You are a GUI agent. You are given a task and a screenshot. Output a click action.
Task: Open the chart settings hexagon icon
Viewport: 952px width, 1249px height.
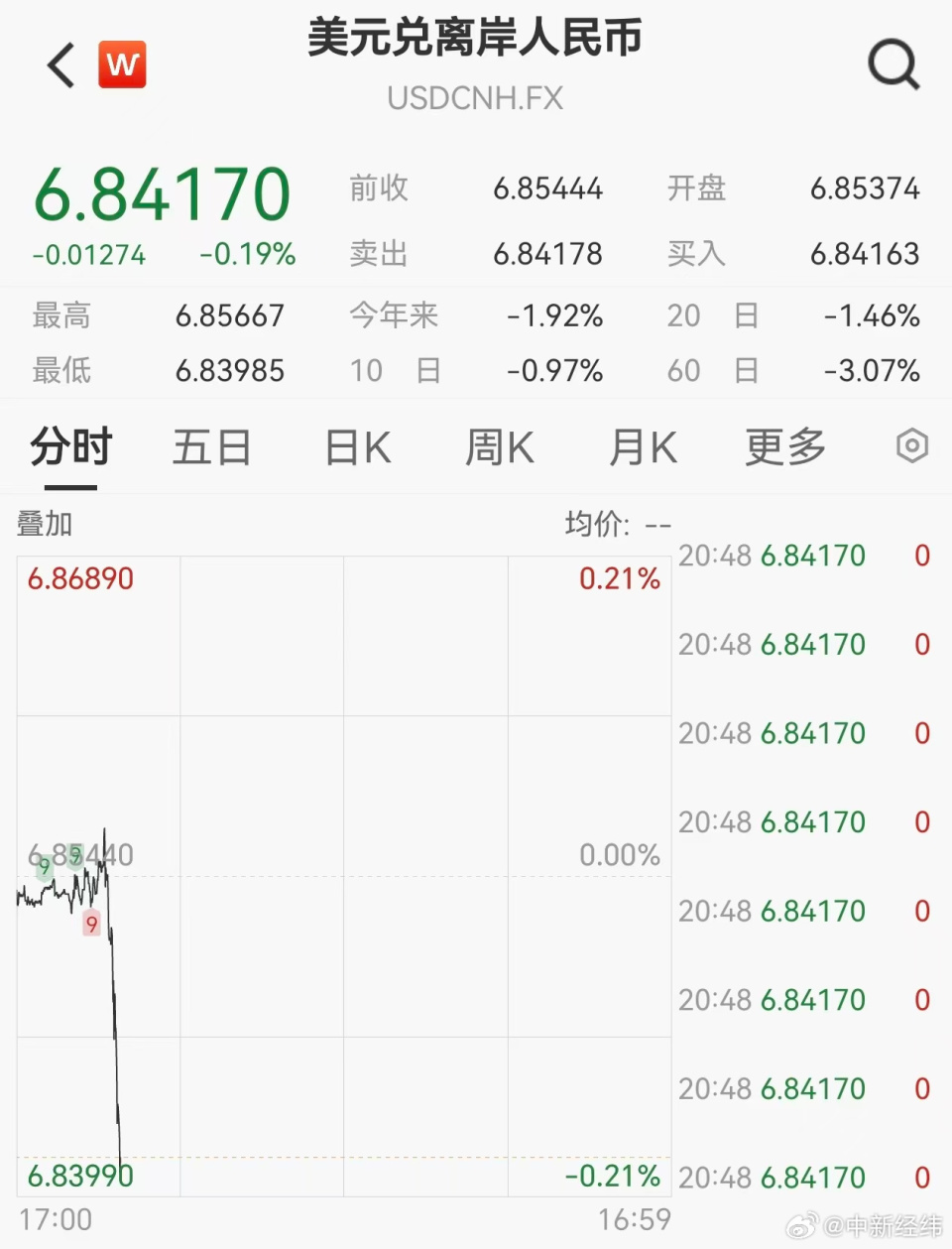point(910,446)
